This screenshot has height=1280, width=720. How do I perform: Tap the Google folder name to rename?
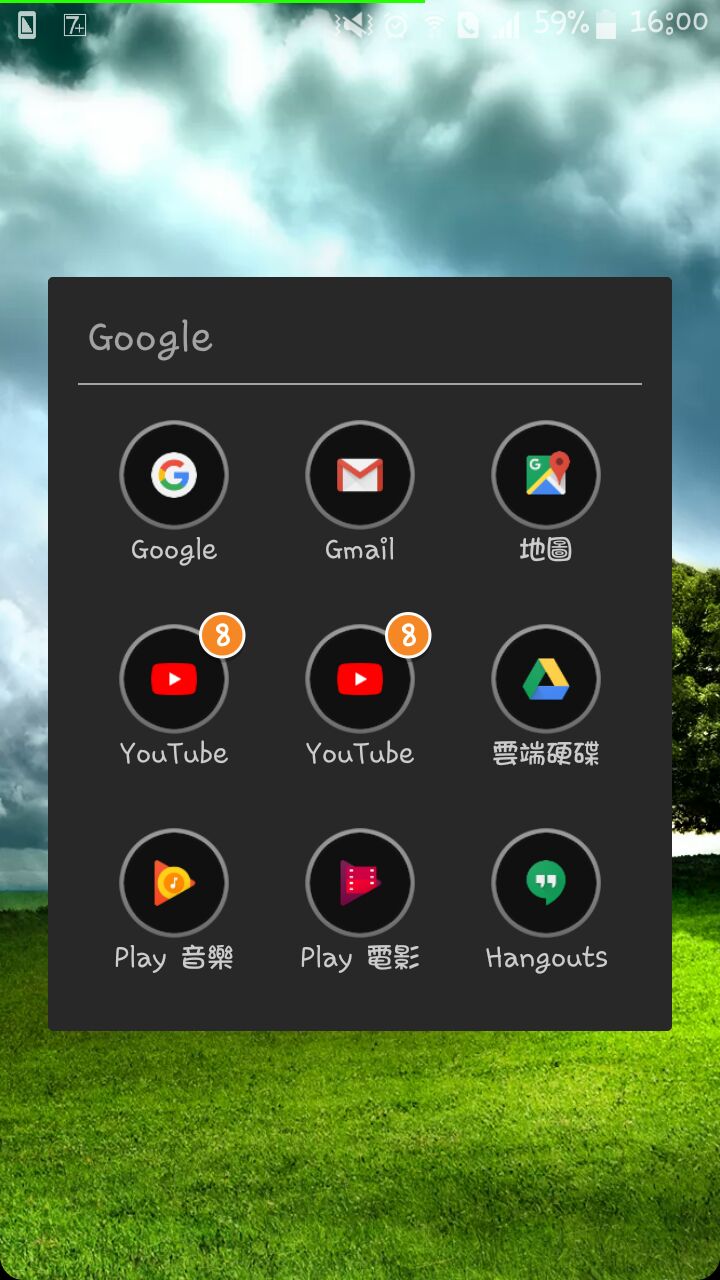pyautogui.click(x=151, y=339)
